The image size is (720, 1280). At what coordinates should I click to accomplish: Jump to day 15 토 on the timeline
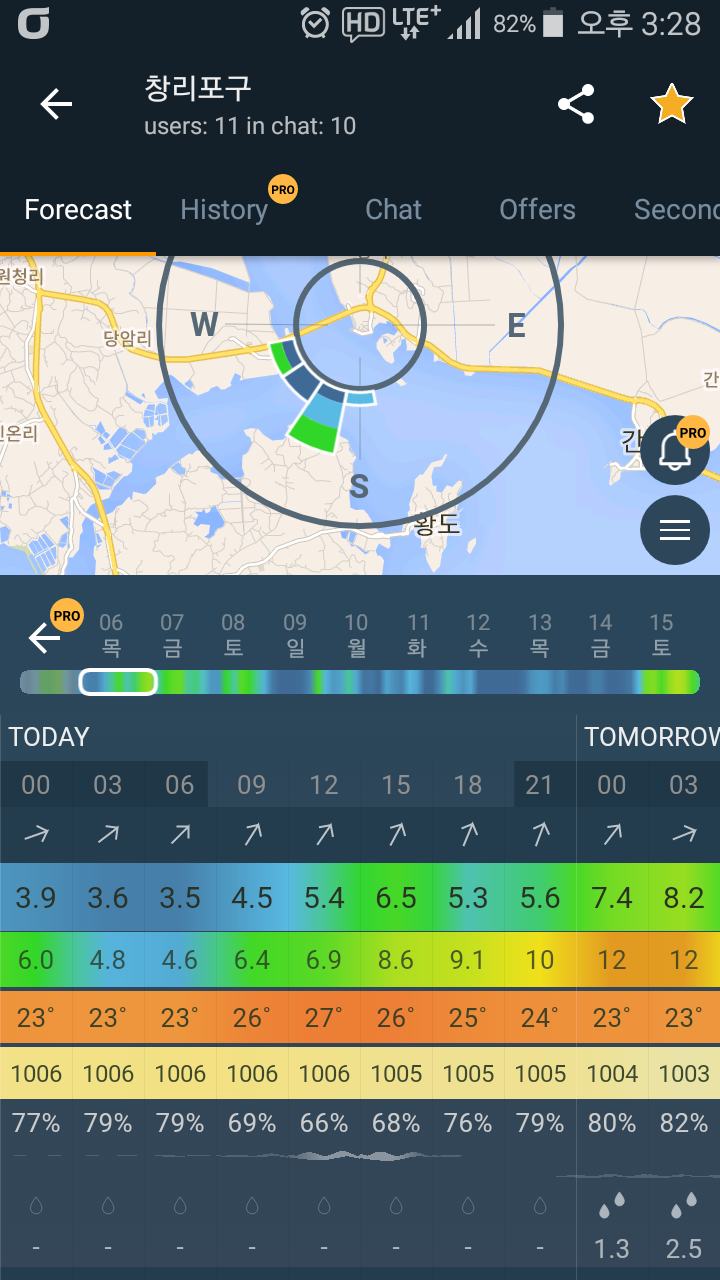[x=661, y=635]
